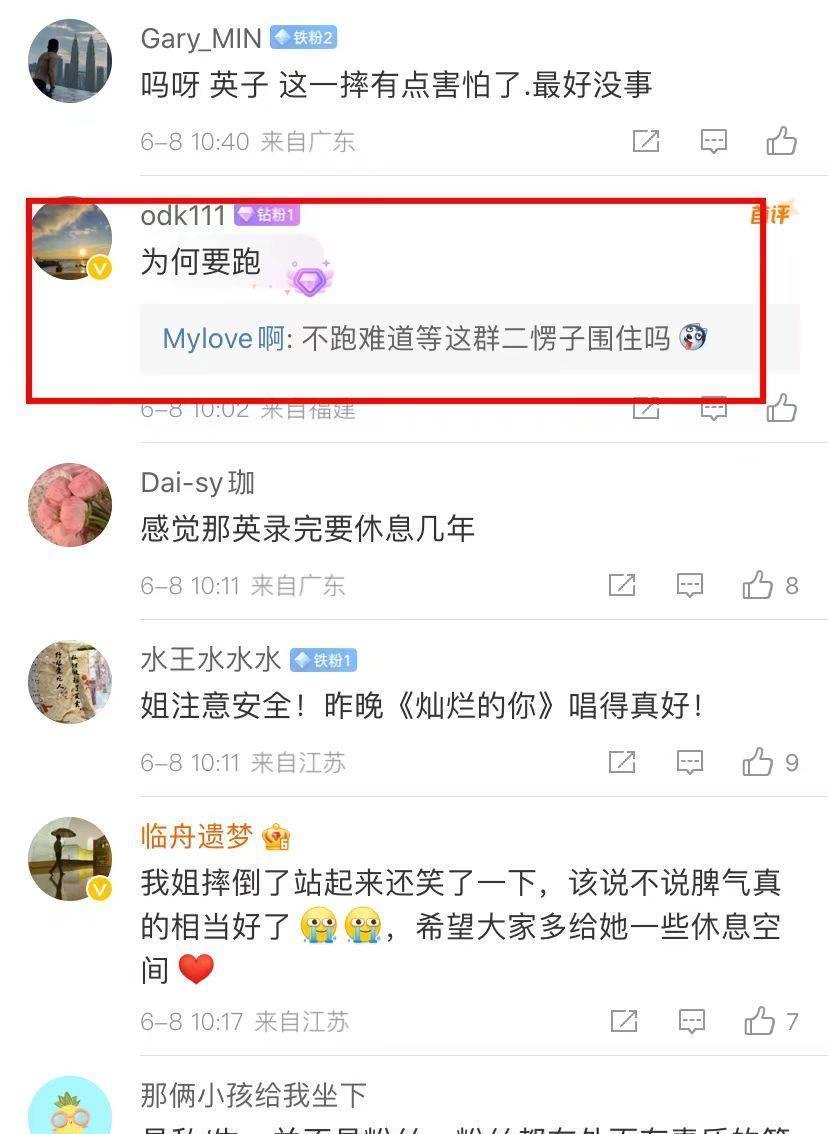Reply to Dai-sy珈's comment
Viewport: 828px width, 1134px height.
pyautogui.click(x=690, y=585)
